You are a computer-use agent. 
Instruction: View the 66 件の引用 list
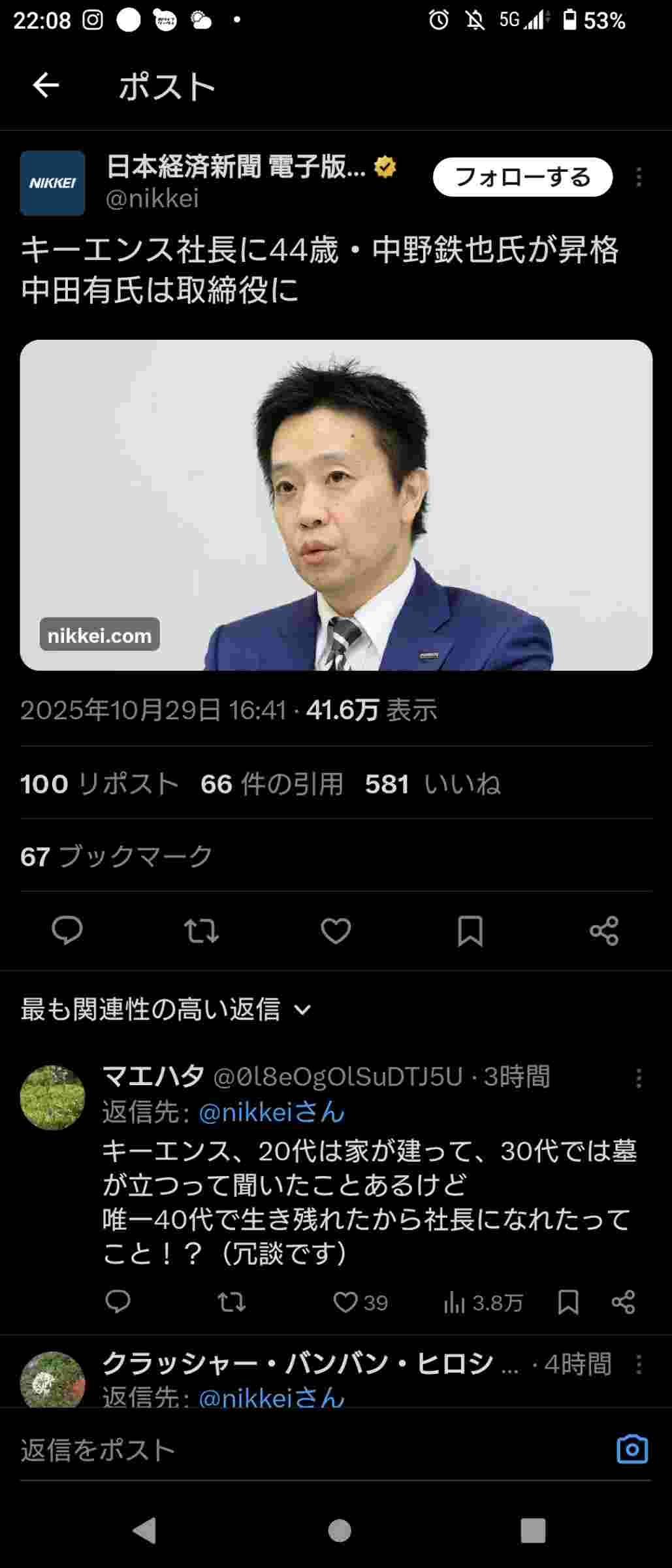click(x=272, y=783)
